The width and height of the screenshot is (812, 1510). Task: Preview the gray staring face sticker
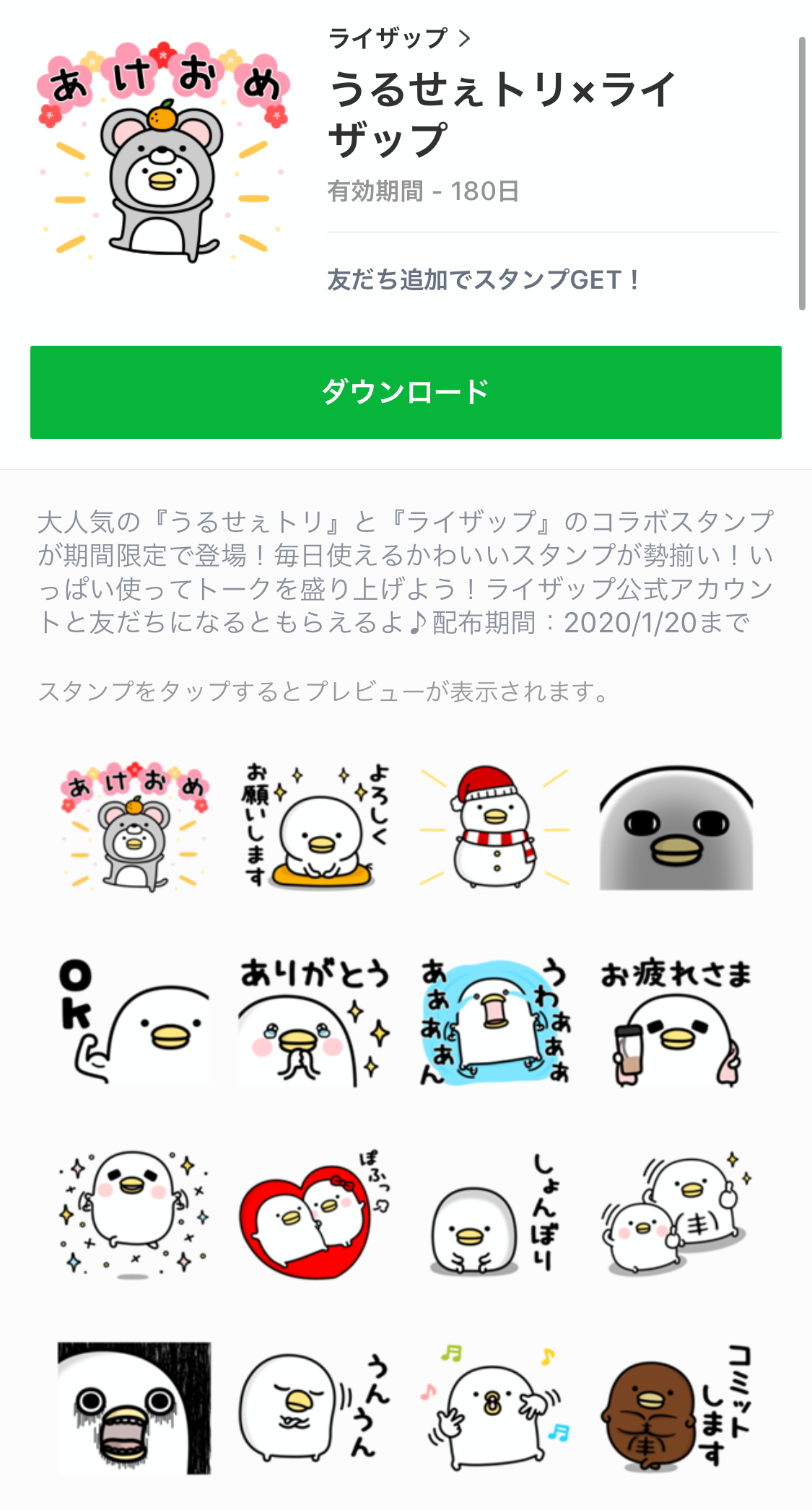676,827
